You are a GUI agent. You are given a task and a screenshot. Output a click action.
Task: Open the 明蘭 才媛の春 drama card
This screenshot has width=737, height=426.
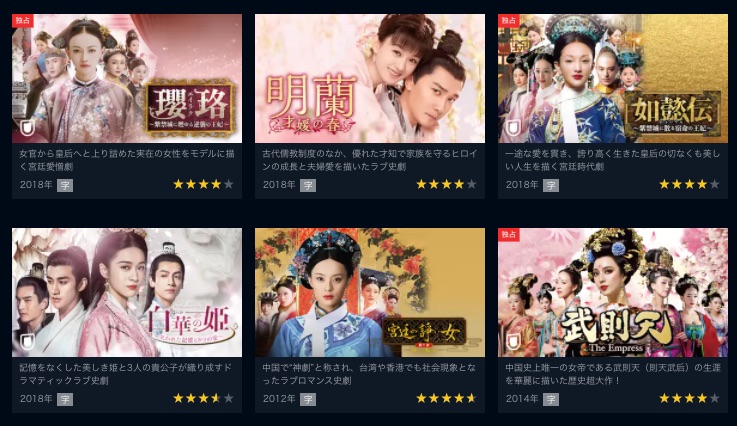coord(370,78)
